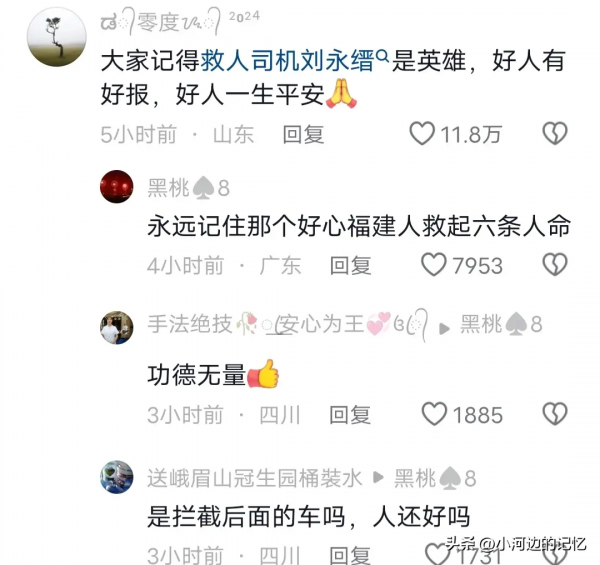Reply to 零度's top comment
Image resolution: width=600 pixels, height=565 pixels.
click(303, 133)
